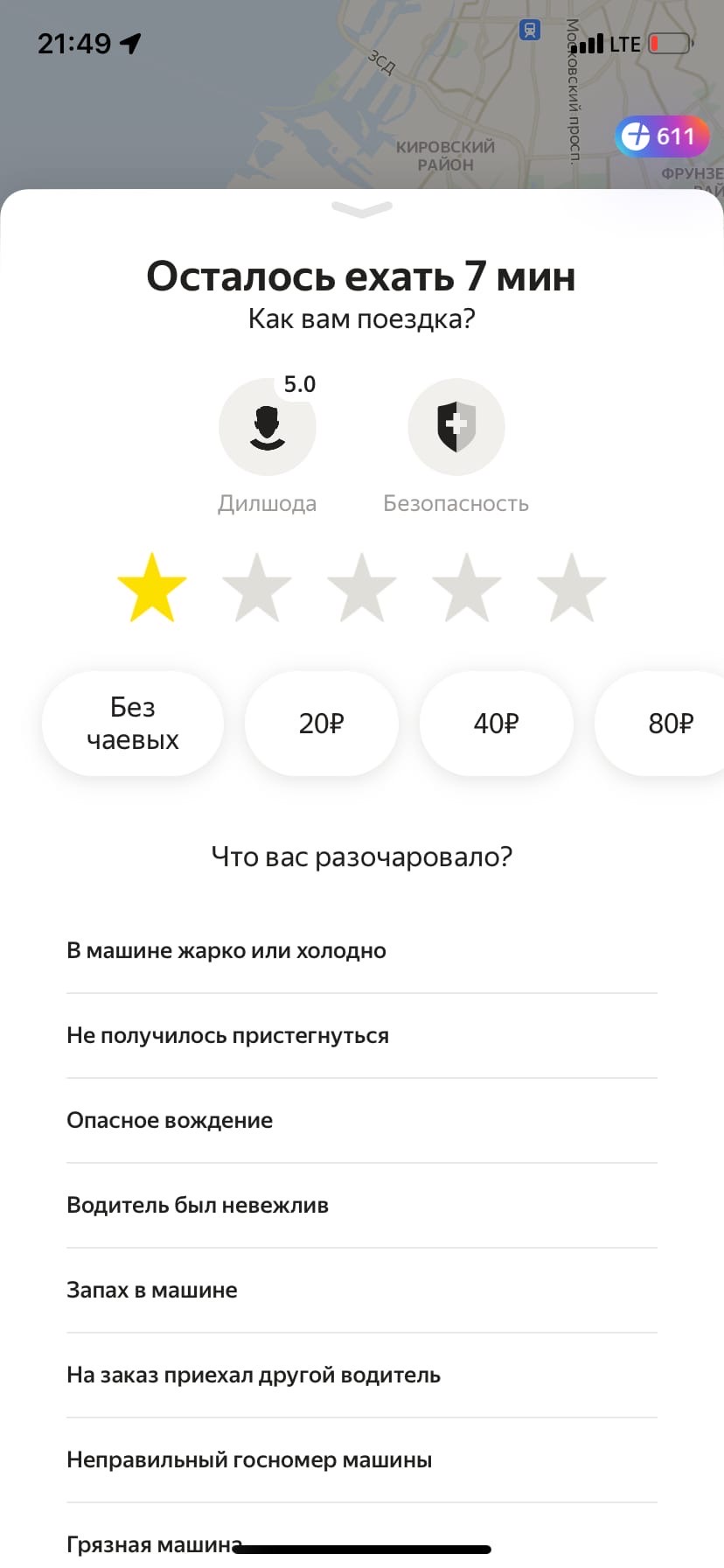
Task: Mark 'Водитель был невежлив'
Action: pos(198,1206)
